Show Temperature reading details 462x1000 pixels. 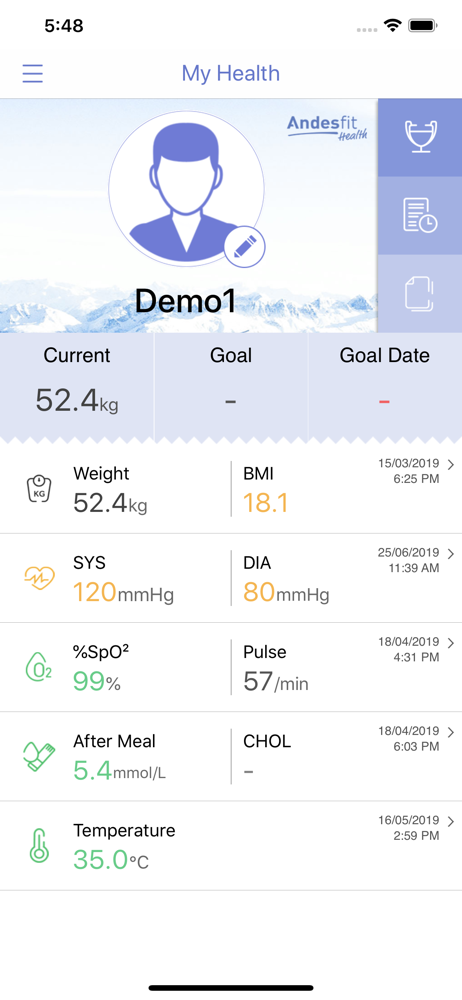coord(231,846)
